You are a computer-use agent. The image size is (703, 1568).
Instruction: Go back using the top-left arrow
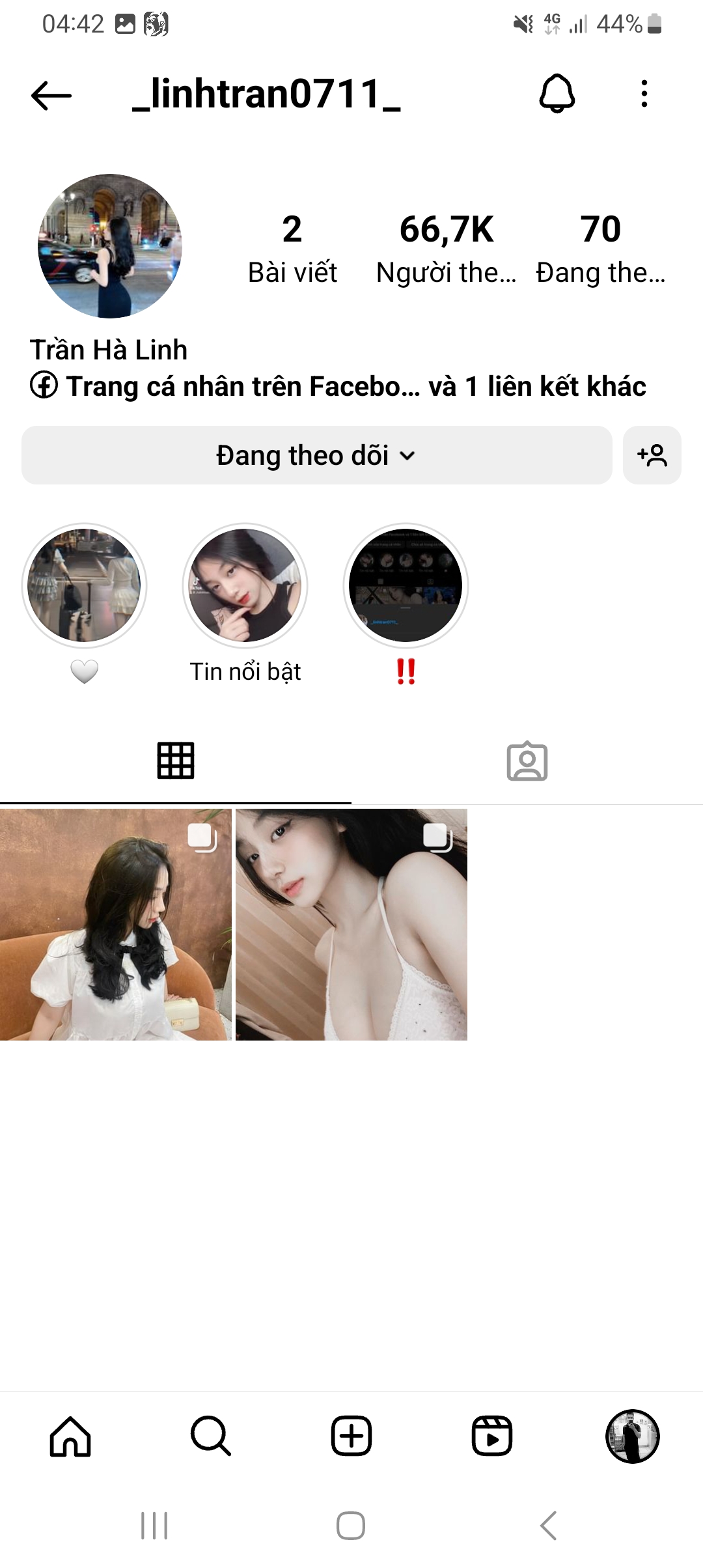click(51, 96)
